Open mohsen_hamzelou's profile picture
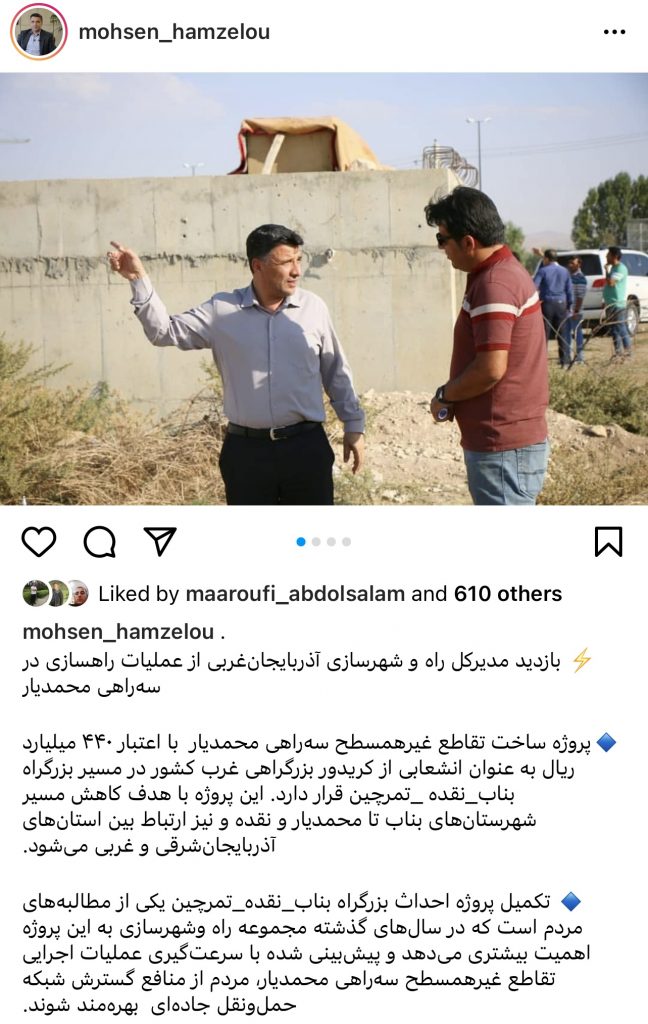 [38, 32]
